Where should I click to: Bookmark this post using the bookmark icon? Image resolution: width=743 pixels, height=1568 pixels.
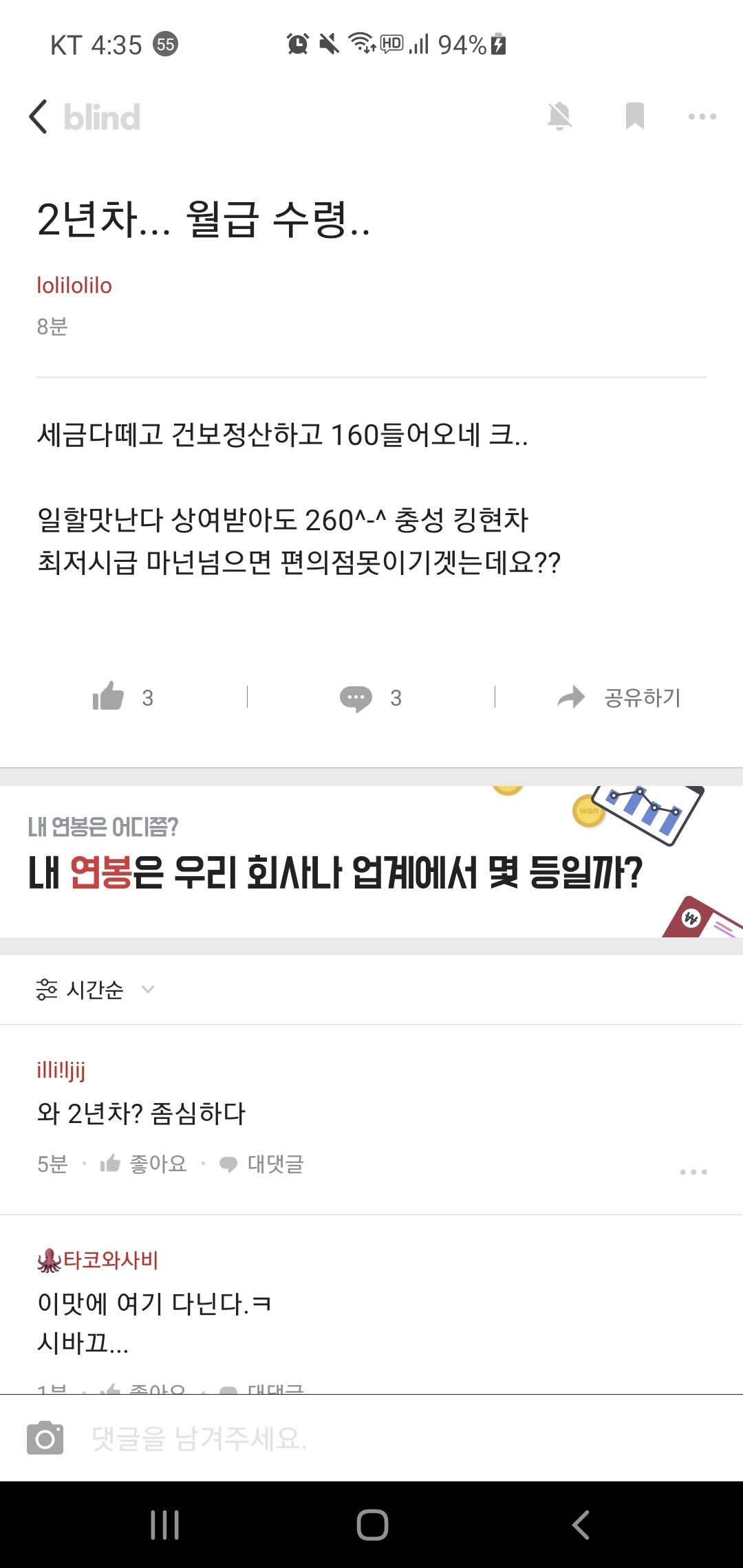pyautogui.click(x=634, y=116)
